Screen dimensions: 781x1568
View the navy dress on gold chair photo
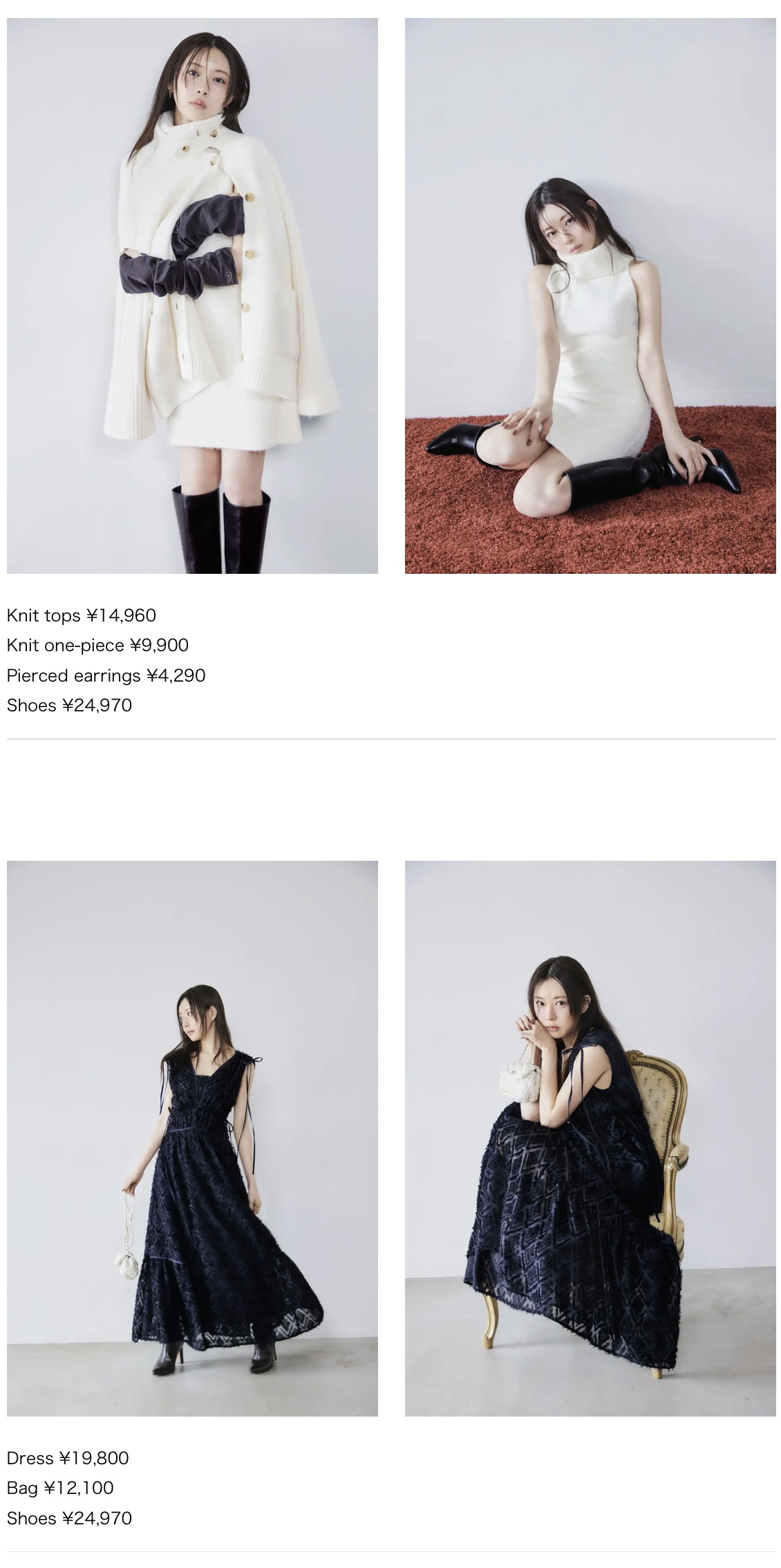tap(590, 1137)
